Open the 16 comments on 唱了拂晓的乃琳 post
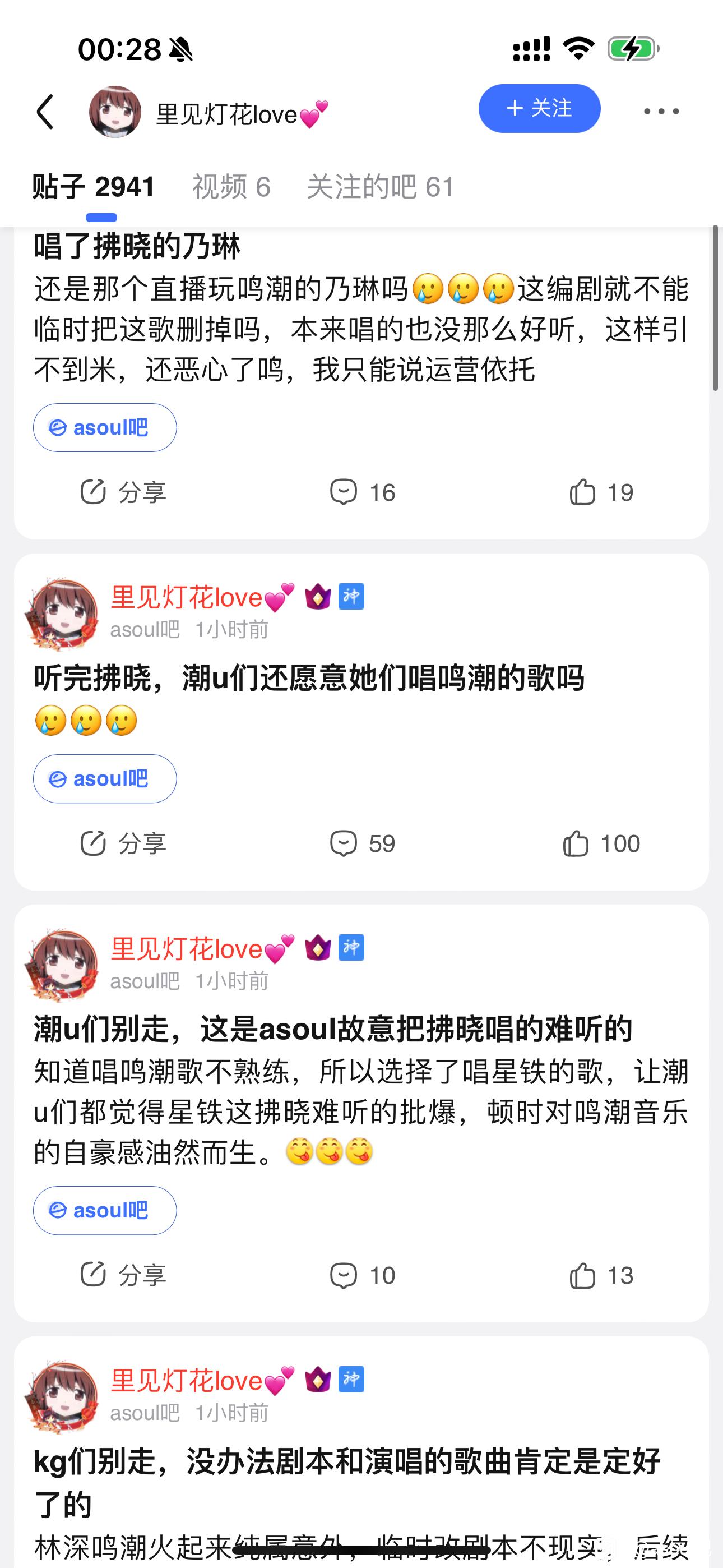723x1568 pixels. (x=362, y=492)
